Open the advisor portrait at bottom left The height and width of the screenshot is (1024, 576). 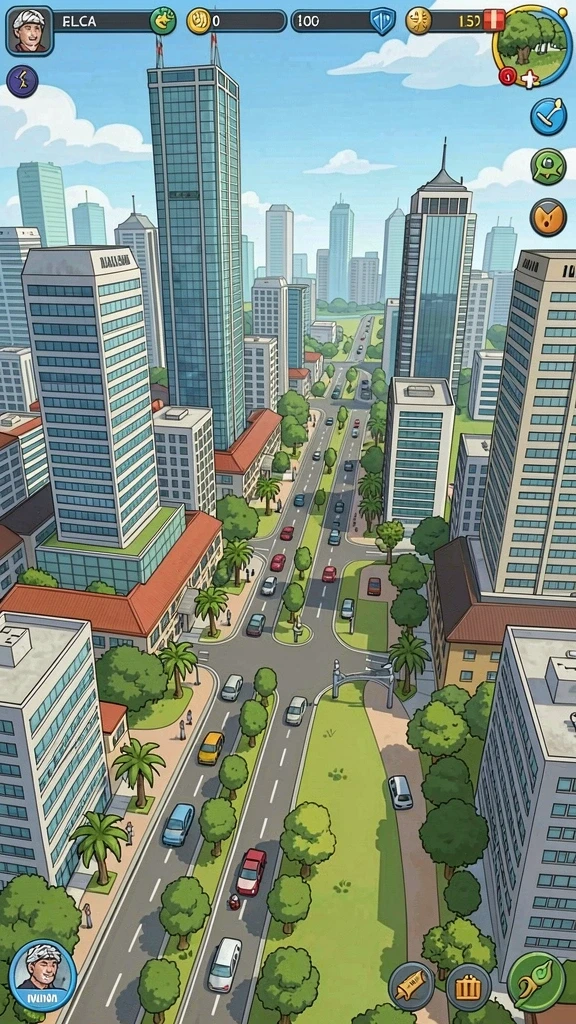point(43,975)
